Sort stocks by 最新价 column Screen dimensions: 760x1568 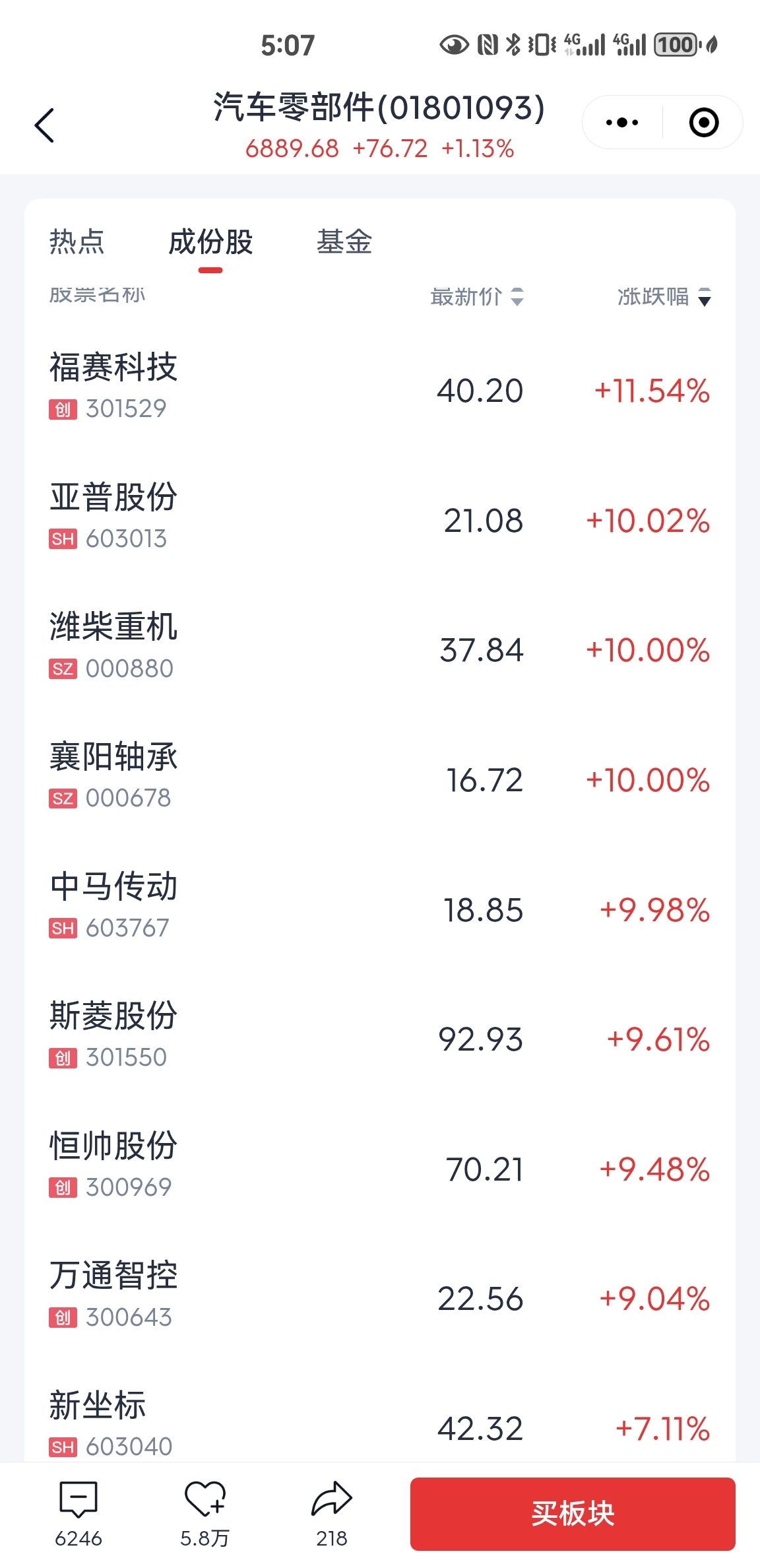click(x=477, y=297)
